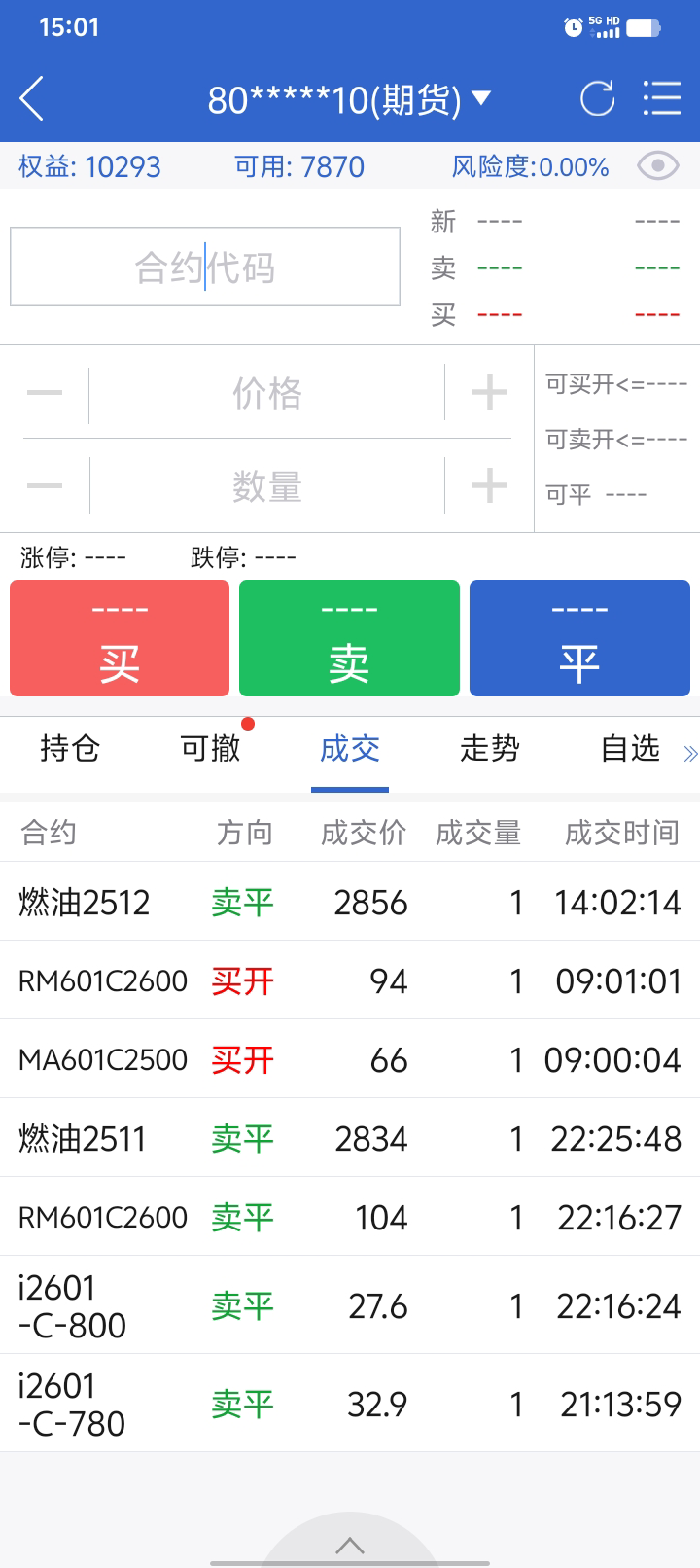
Task: Open the account dropdown 80*****10(期货)
Action: pyautogui.click(x=349, y=99)
